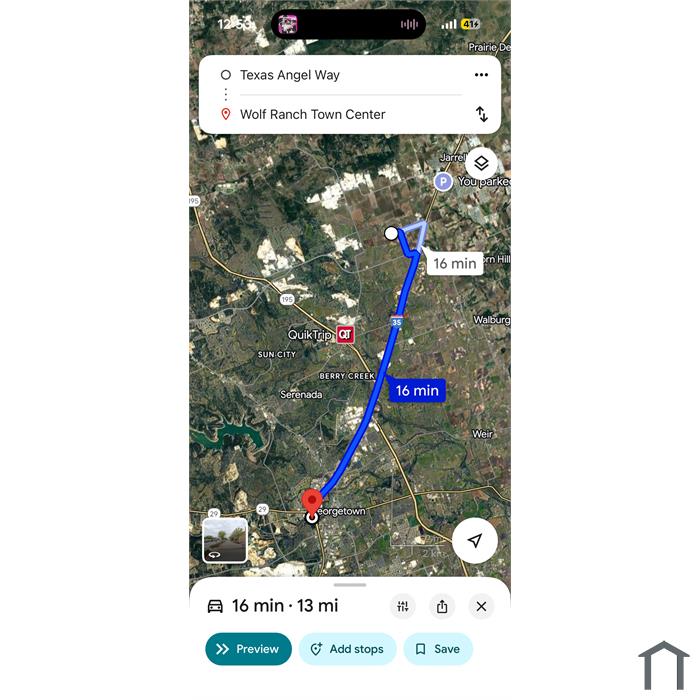
Task: Tap Add stops chip
Action: click(347, 649)
